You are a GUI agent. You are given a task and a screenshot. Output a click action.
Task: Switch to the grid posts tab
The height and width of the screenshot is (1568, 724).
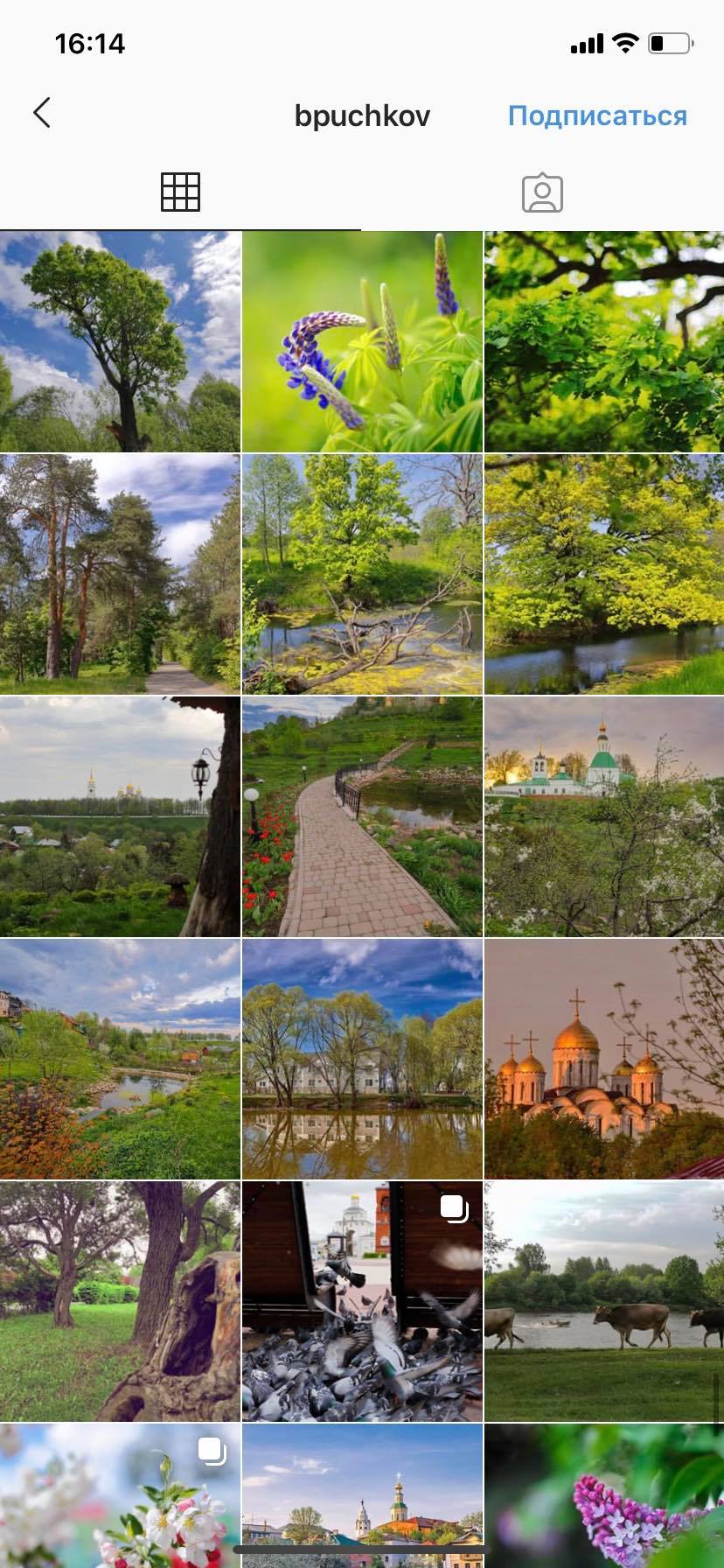tap(180, 192)
